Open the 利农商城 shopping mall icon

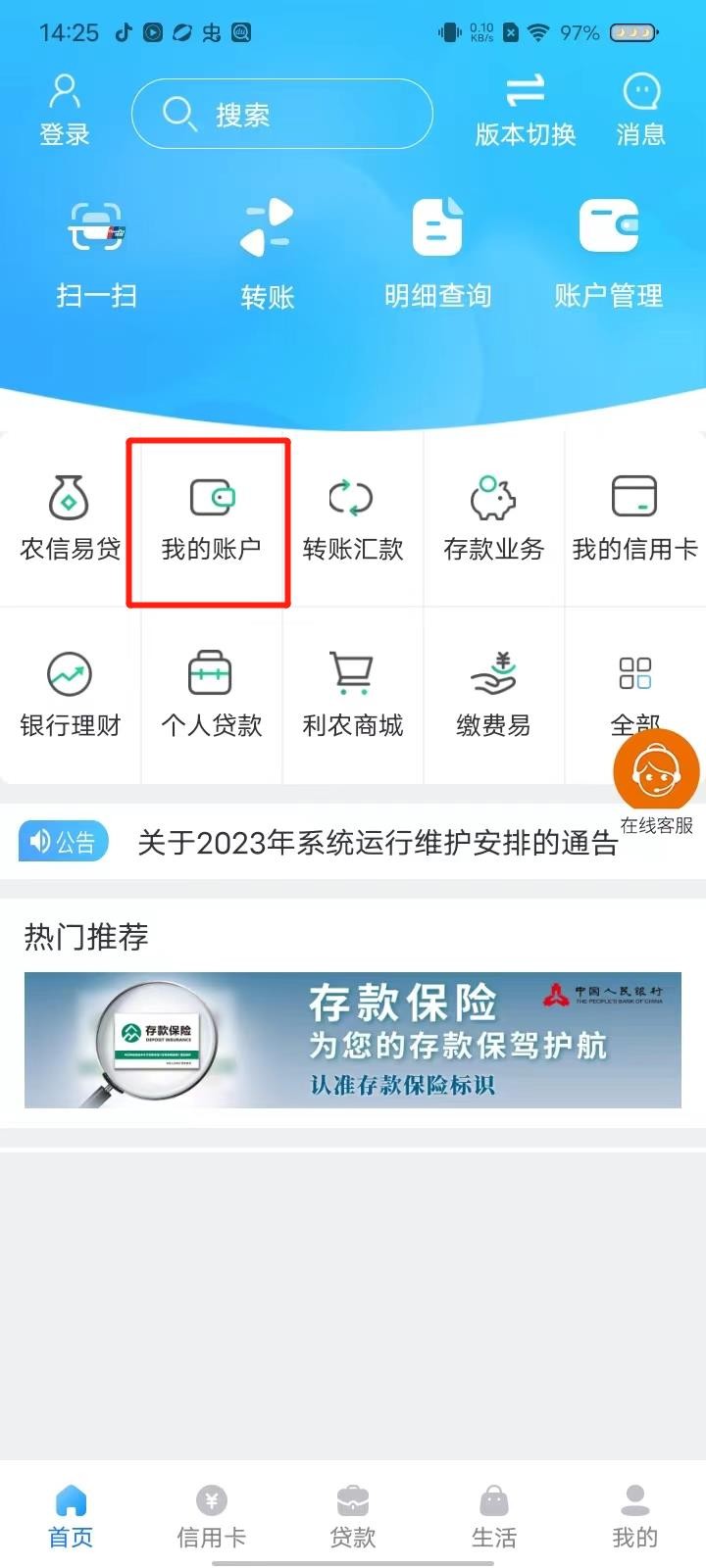click(351, 693)
